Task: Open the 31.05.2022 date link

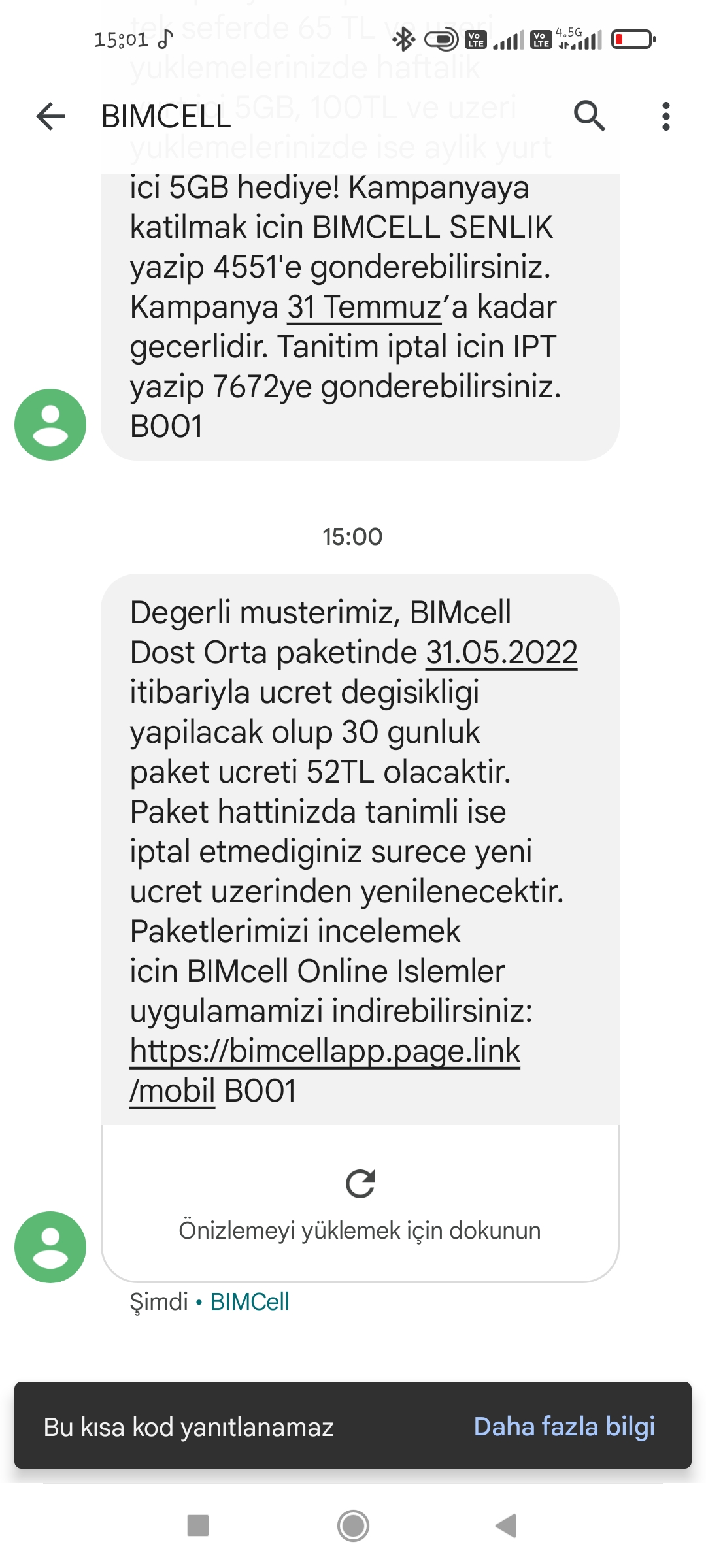Action: (x=501, y=653)
